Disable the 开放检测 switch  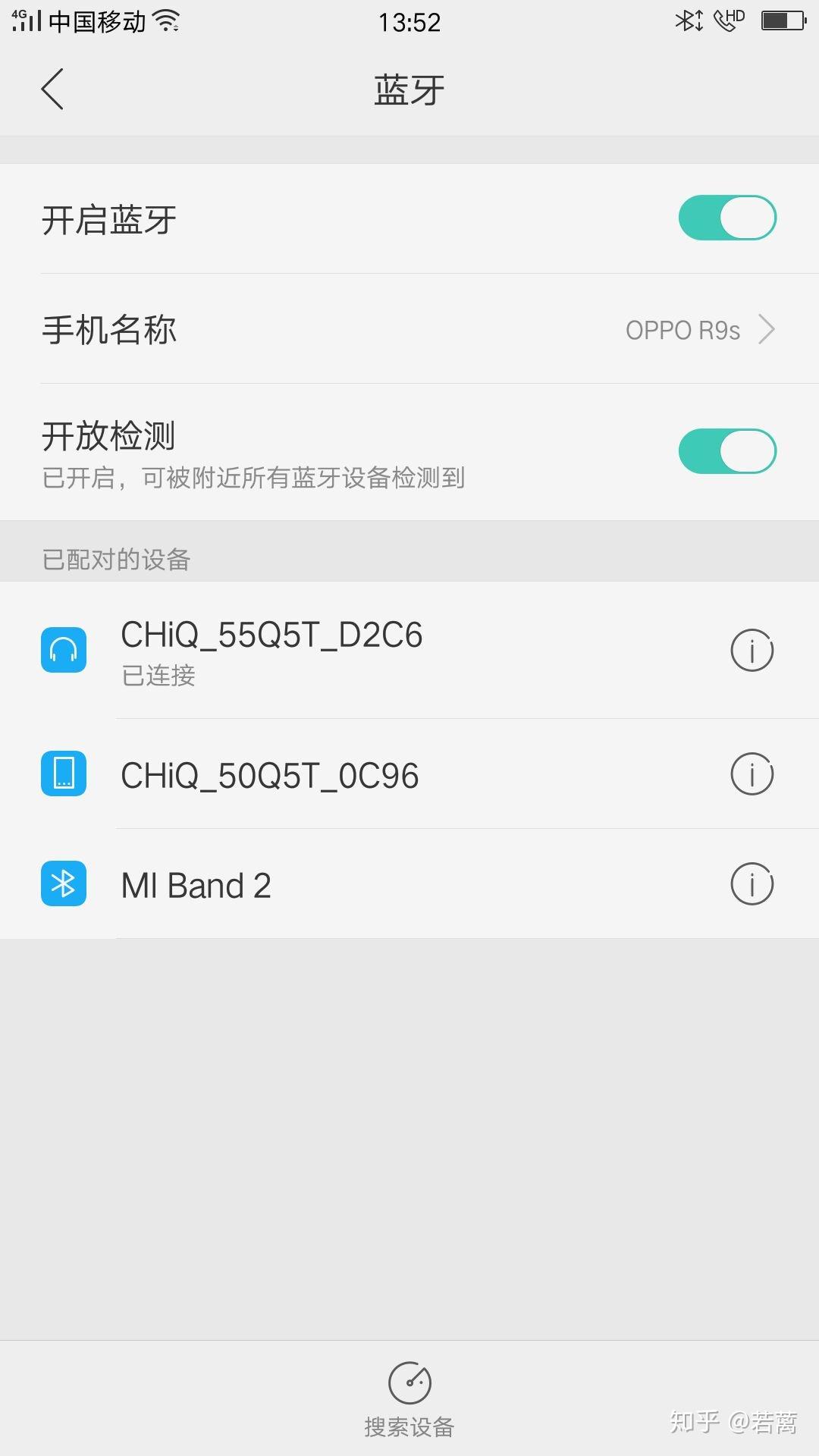pyautogui.click(x=727, y=451)
